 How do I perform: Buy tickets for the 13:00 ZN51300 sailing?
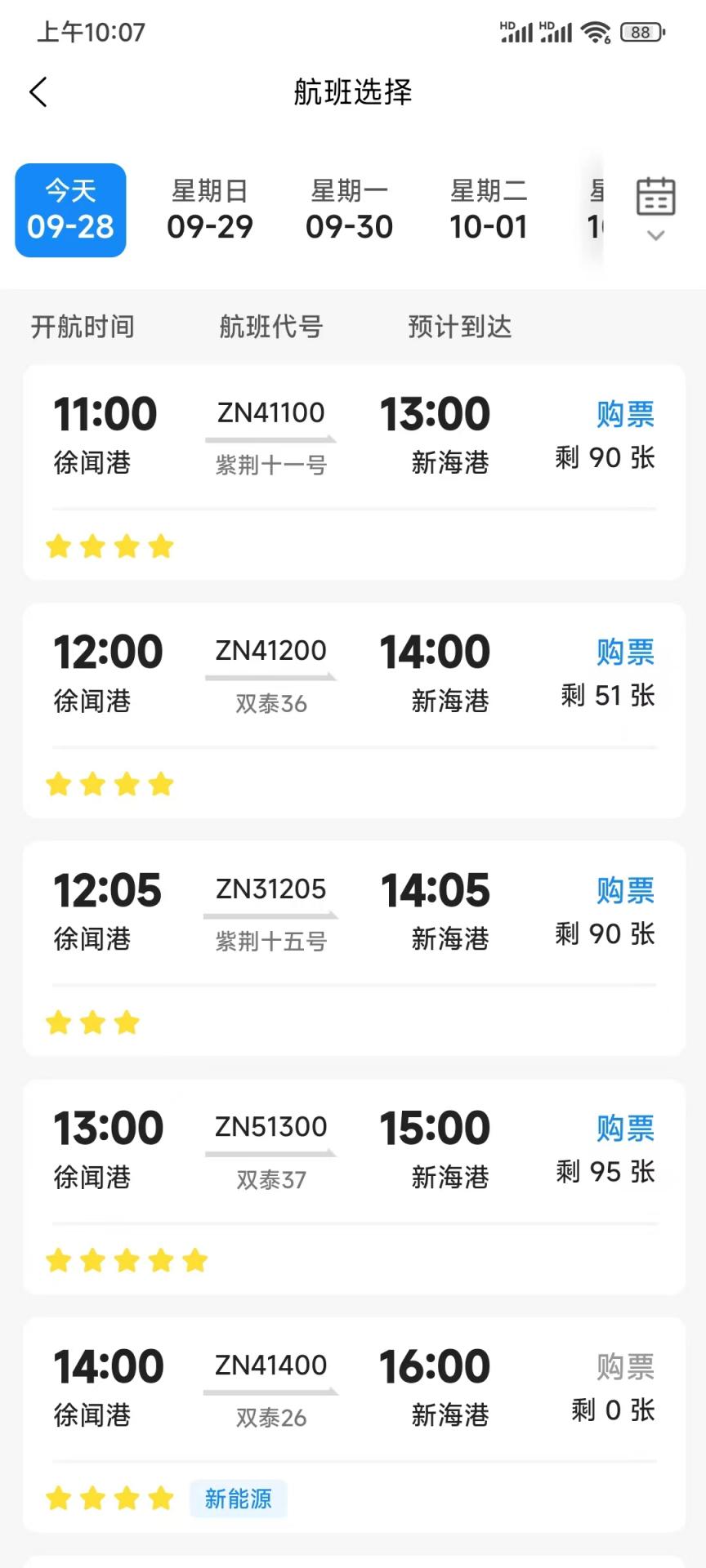(623, 1128)
